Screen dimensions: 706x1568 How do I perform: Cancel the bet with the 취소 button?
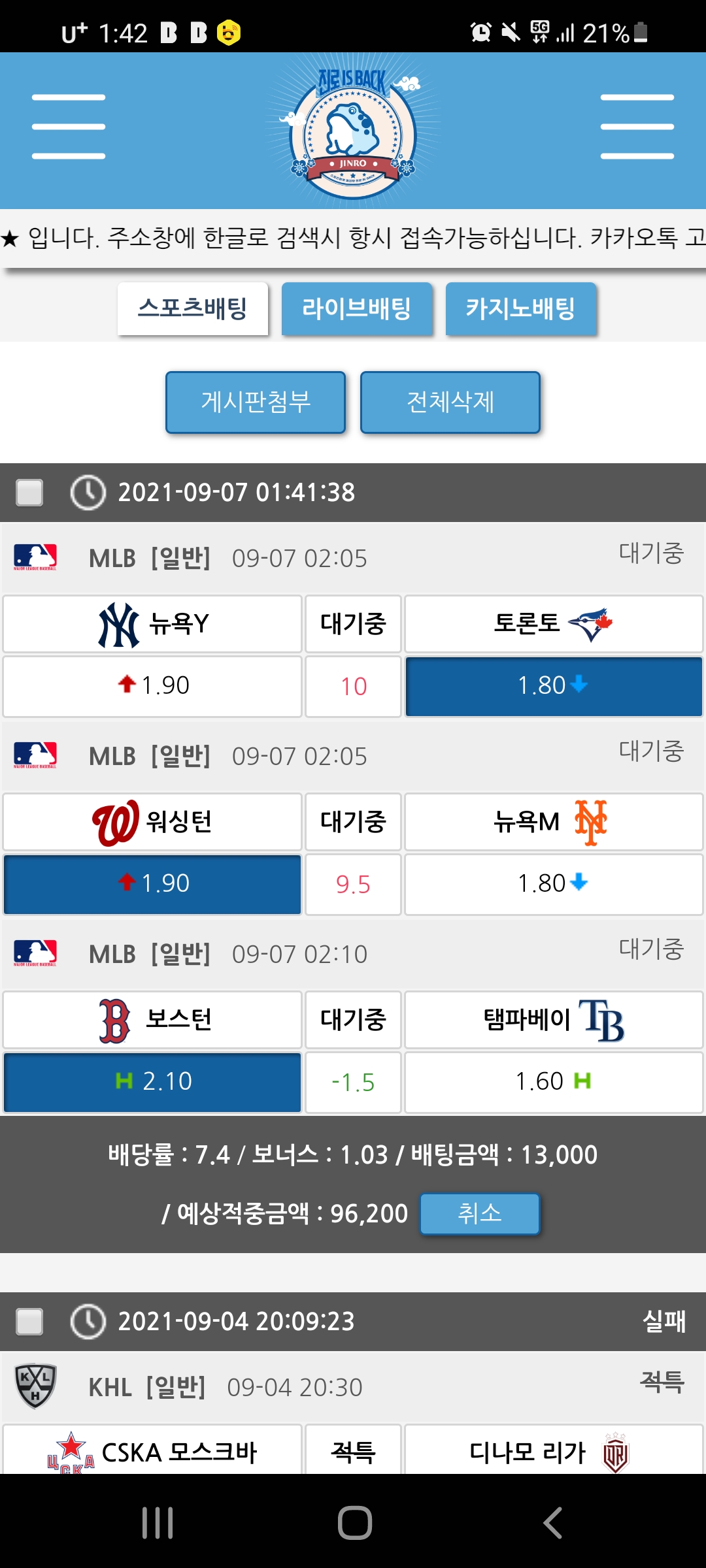coord(480,1214)
